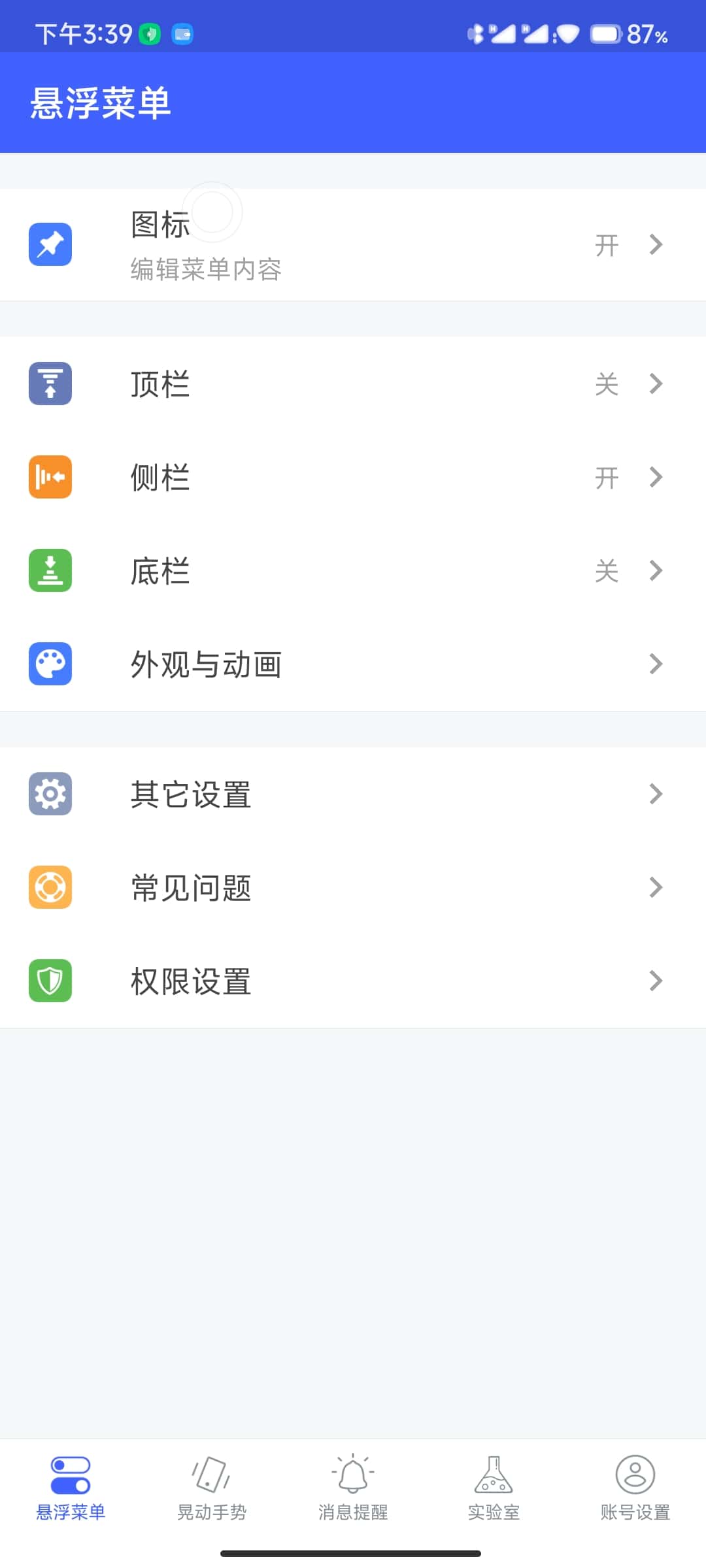Image resolution: width=706 pixels, height=1568 pixels.
Task: Open 外观与动画 settings
Action: (353, 664)
